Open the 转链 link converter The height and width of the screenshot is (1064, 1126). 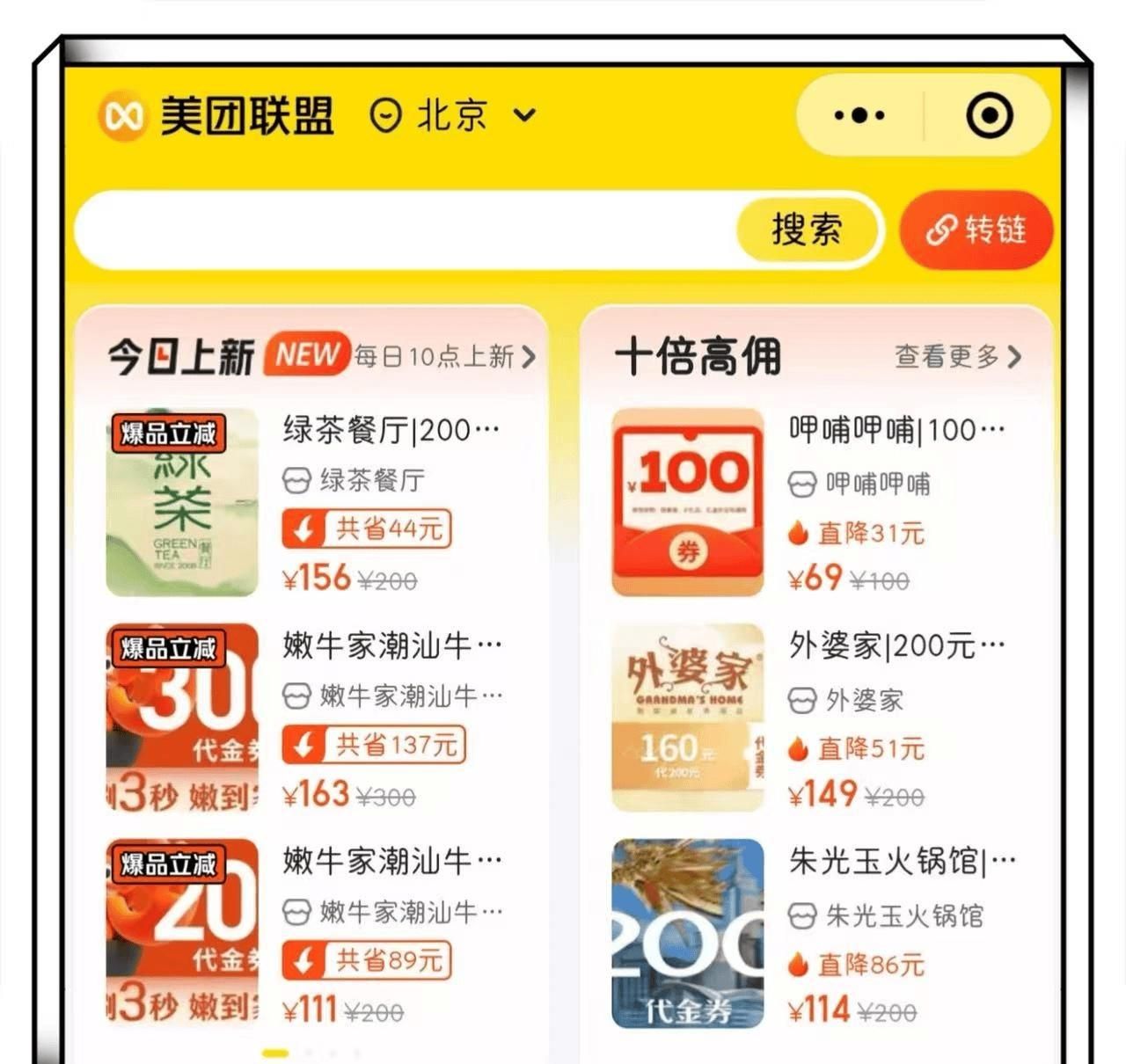pyautogui.click(x=976, y=230)
